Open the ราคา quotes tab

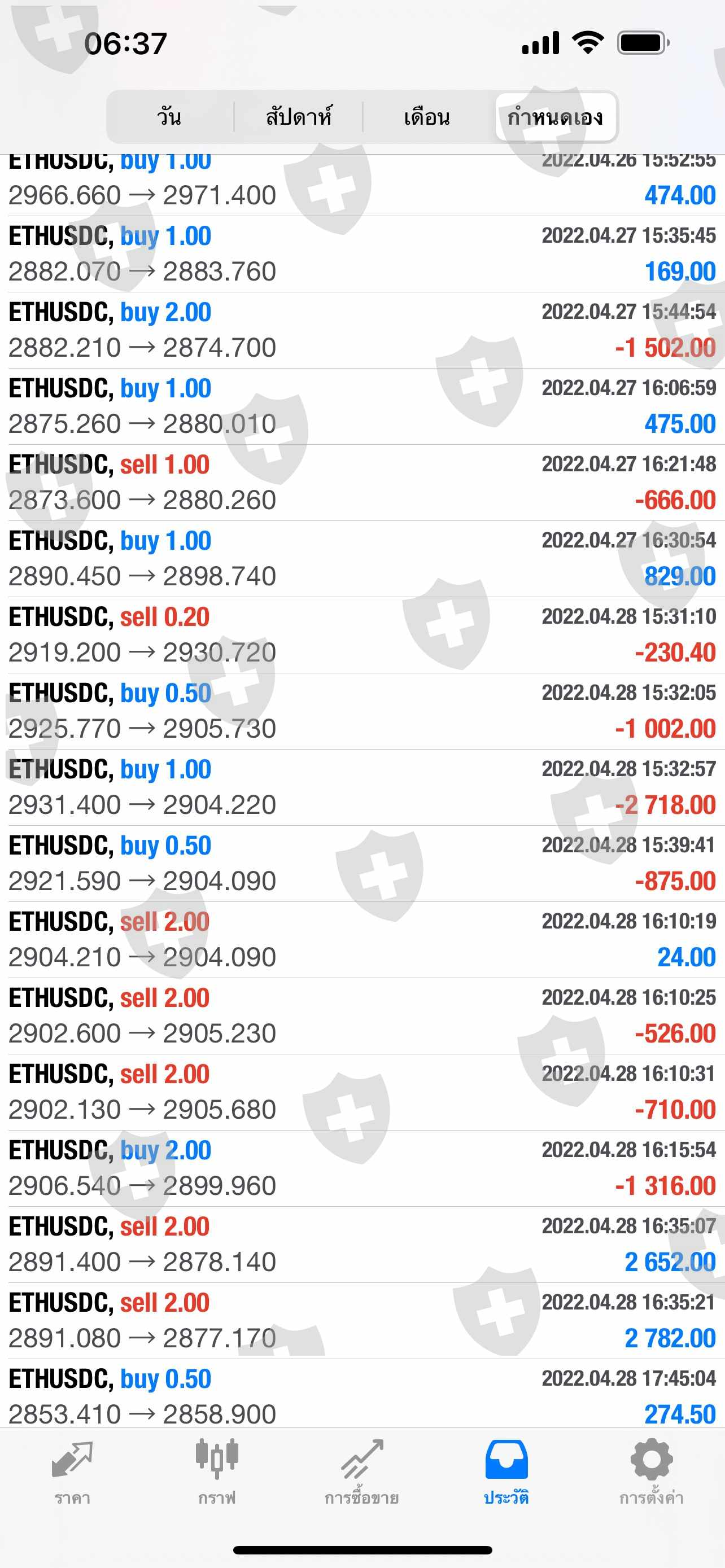click(72, 1470)
